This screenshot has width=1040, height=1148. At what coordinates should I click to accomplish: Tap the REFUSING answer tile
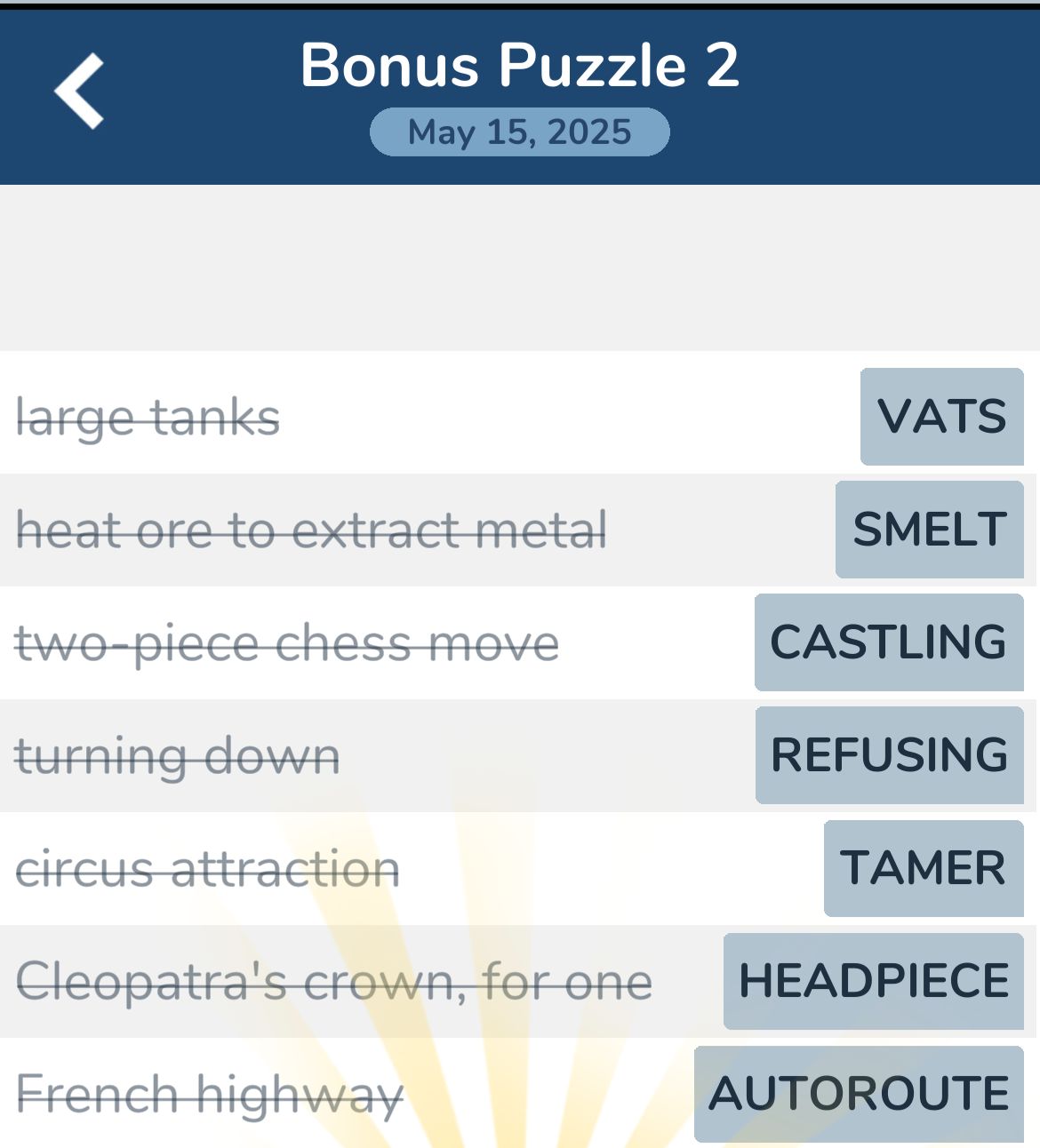(x=889, y=754)
